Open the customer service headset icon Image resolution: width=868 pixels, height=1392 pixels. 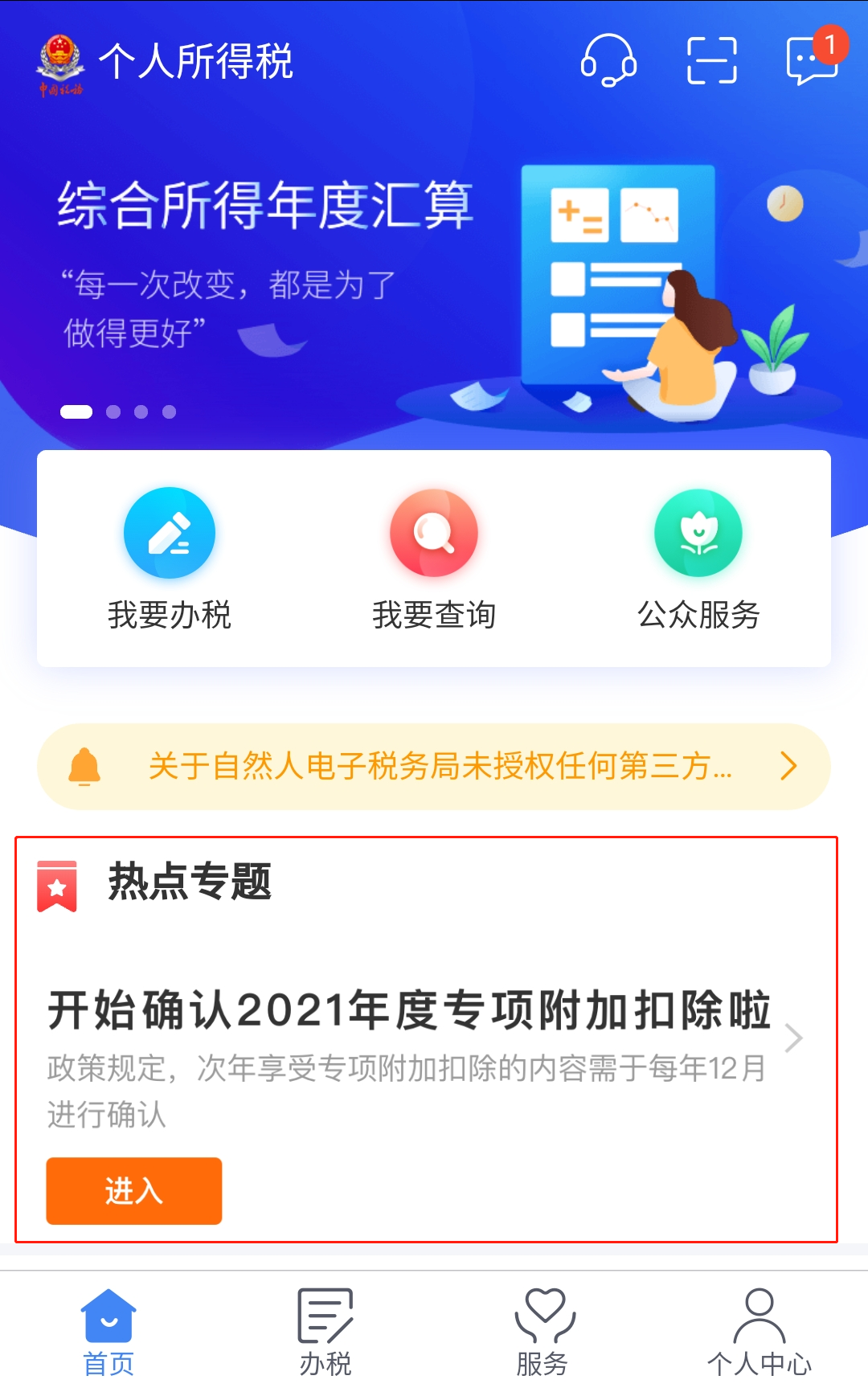pyautogui.click(x=608, y=60)
